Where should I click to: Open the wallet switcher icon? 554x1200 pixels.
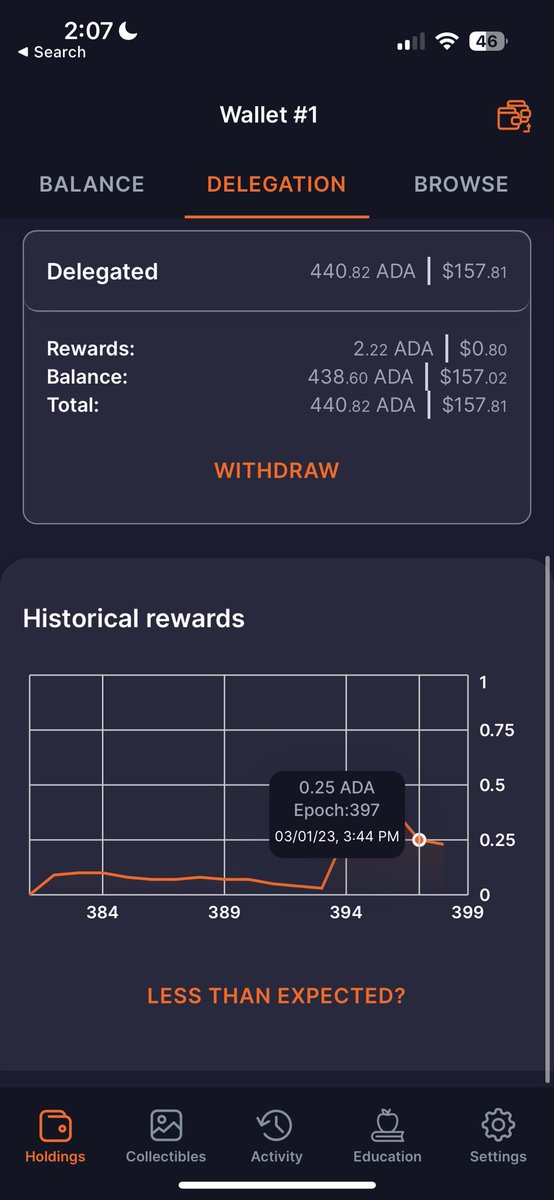[514, 115]
